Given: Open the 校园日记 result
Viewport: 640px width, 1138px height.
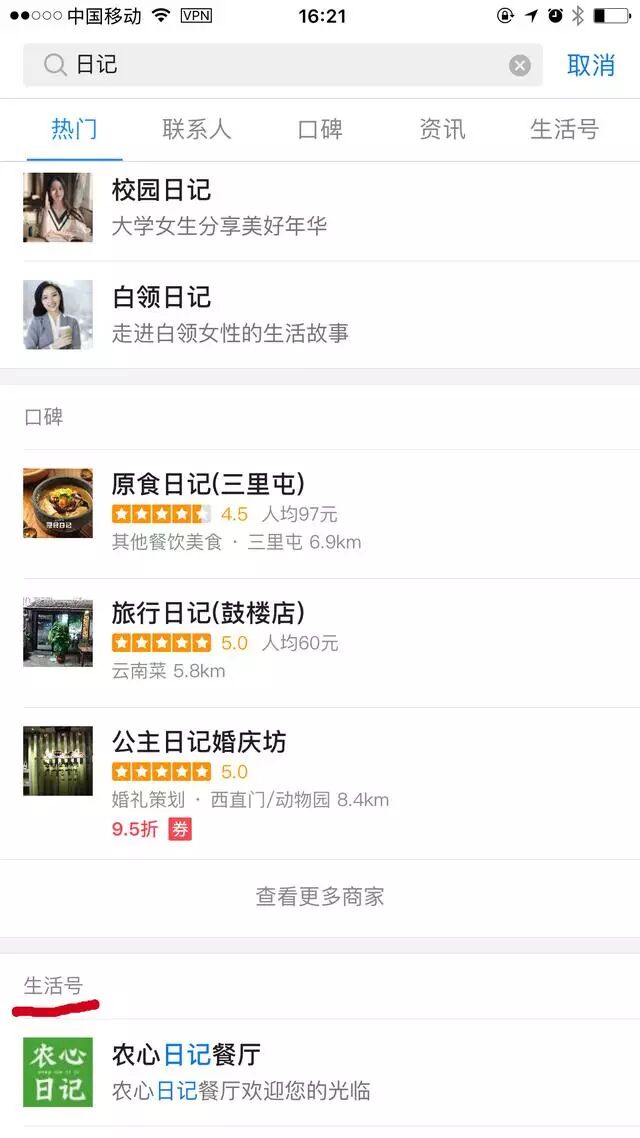Looking at the screenshot, I should tap(320, 208).
